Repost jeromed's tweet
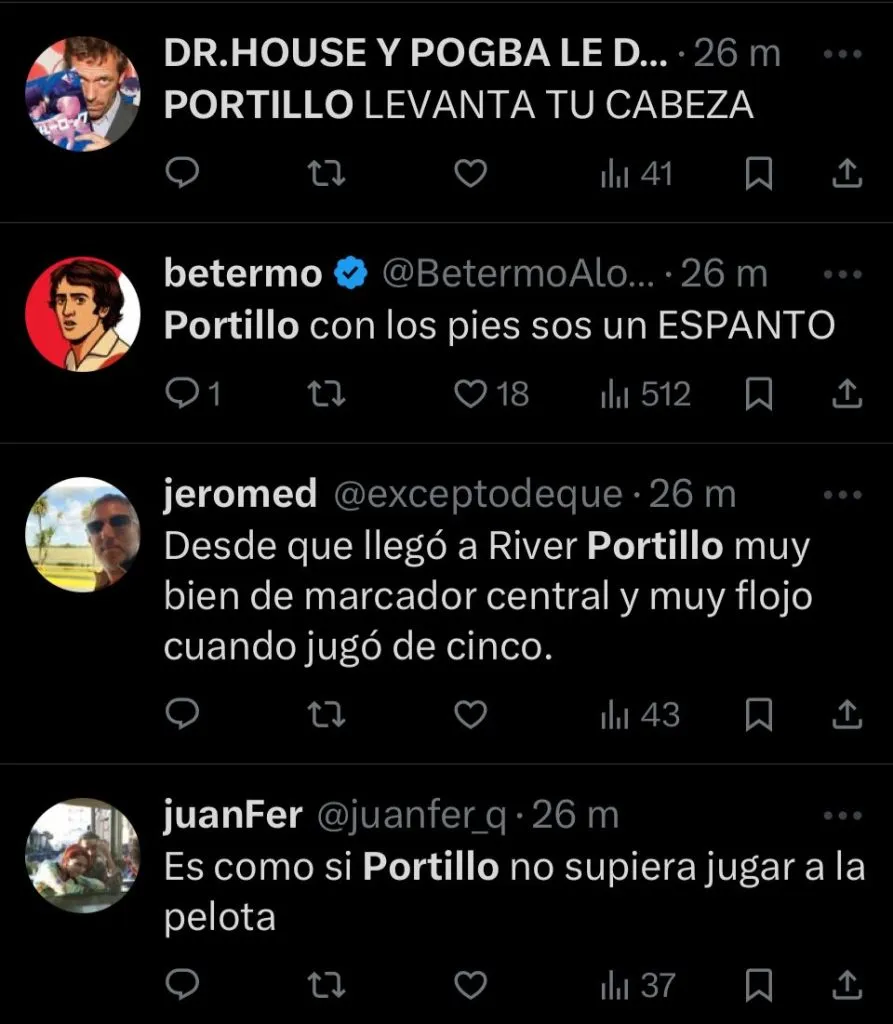893x1024 pixels. click(x=325, y=714)
